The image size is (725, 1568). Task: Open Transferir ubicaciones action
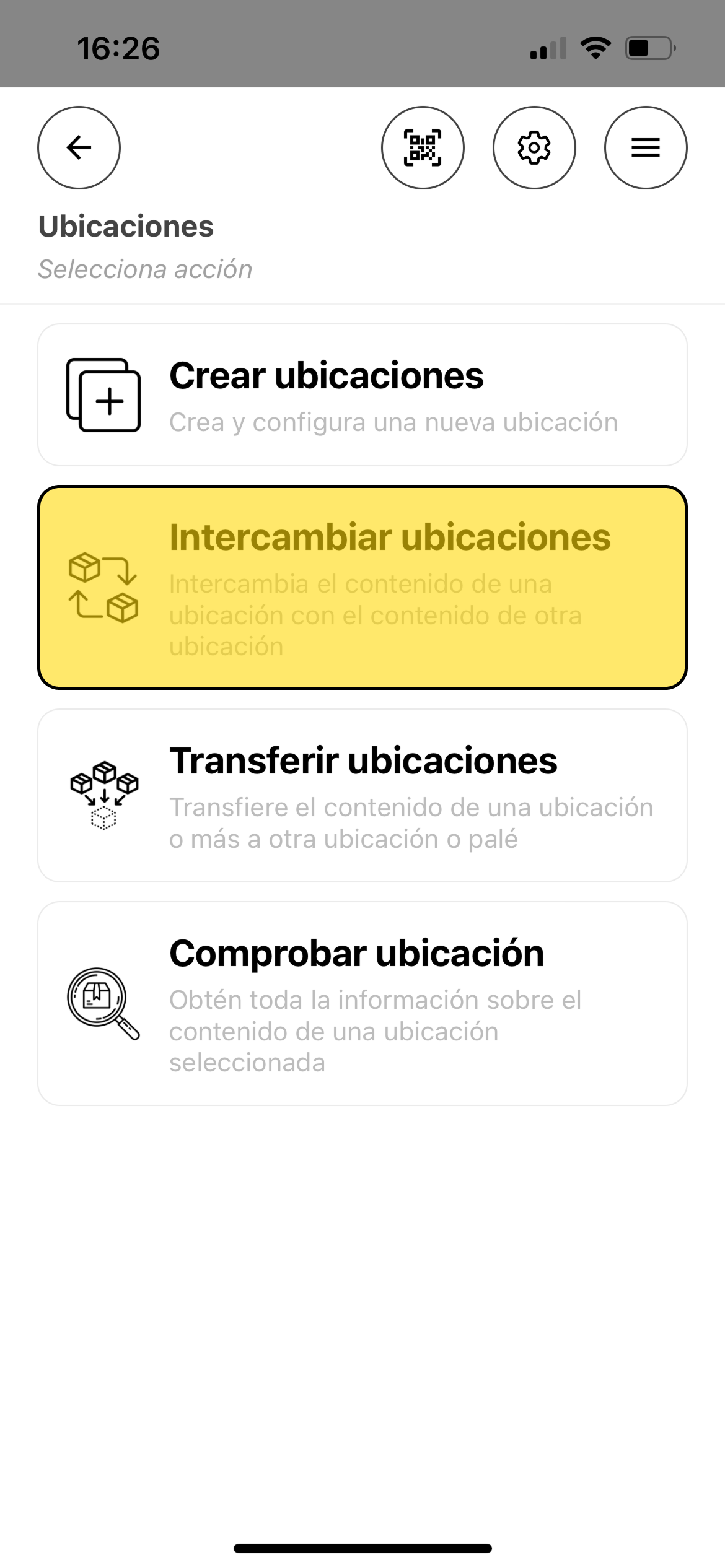point(362,795)
